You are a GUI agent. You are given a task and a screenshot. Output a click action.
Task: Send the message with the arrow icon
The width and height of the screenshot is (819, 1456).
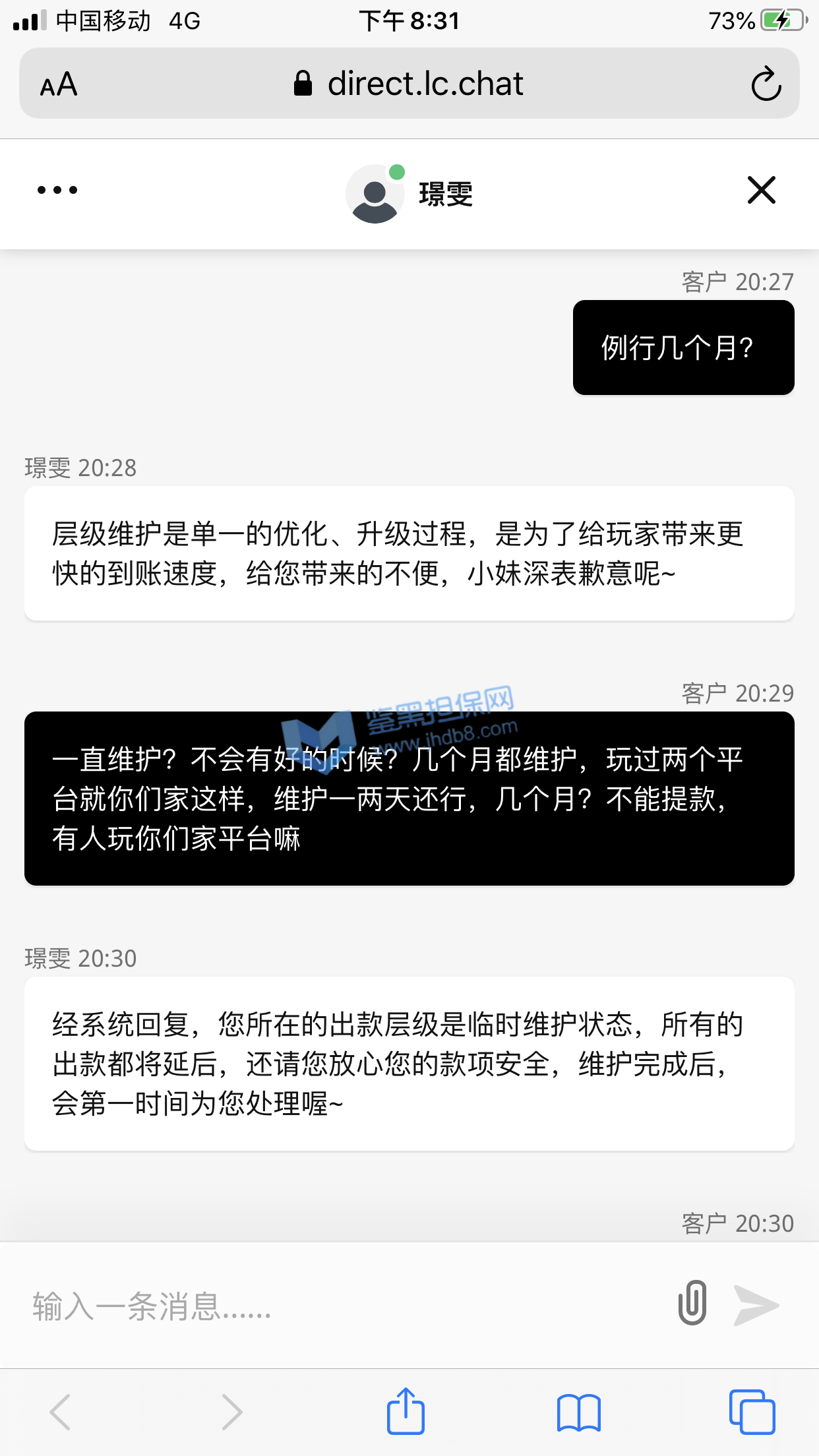pos(756,1304)
